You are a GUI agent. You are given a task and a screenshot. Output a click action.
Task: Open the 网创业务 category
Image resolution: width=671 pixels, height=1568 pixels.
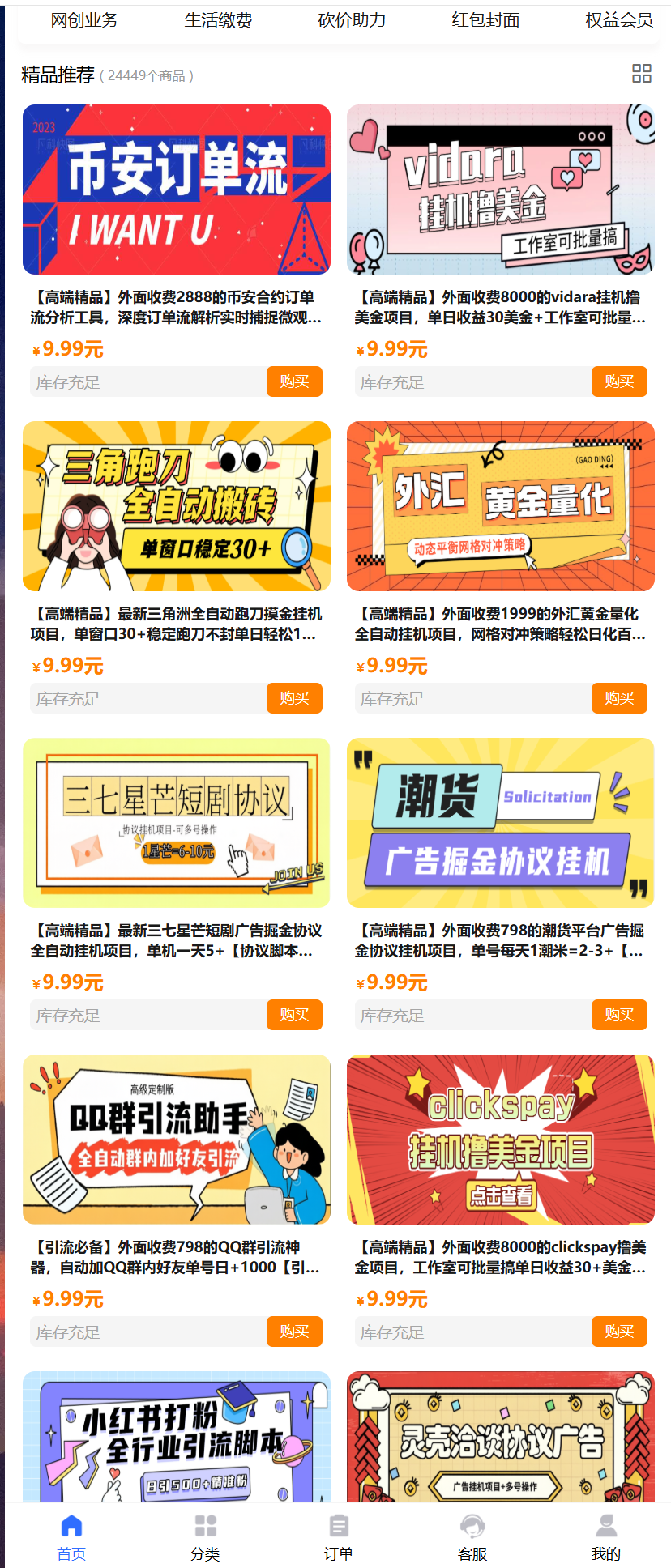click(84, 20)
